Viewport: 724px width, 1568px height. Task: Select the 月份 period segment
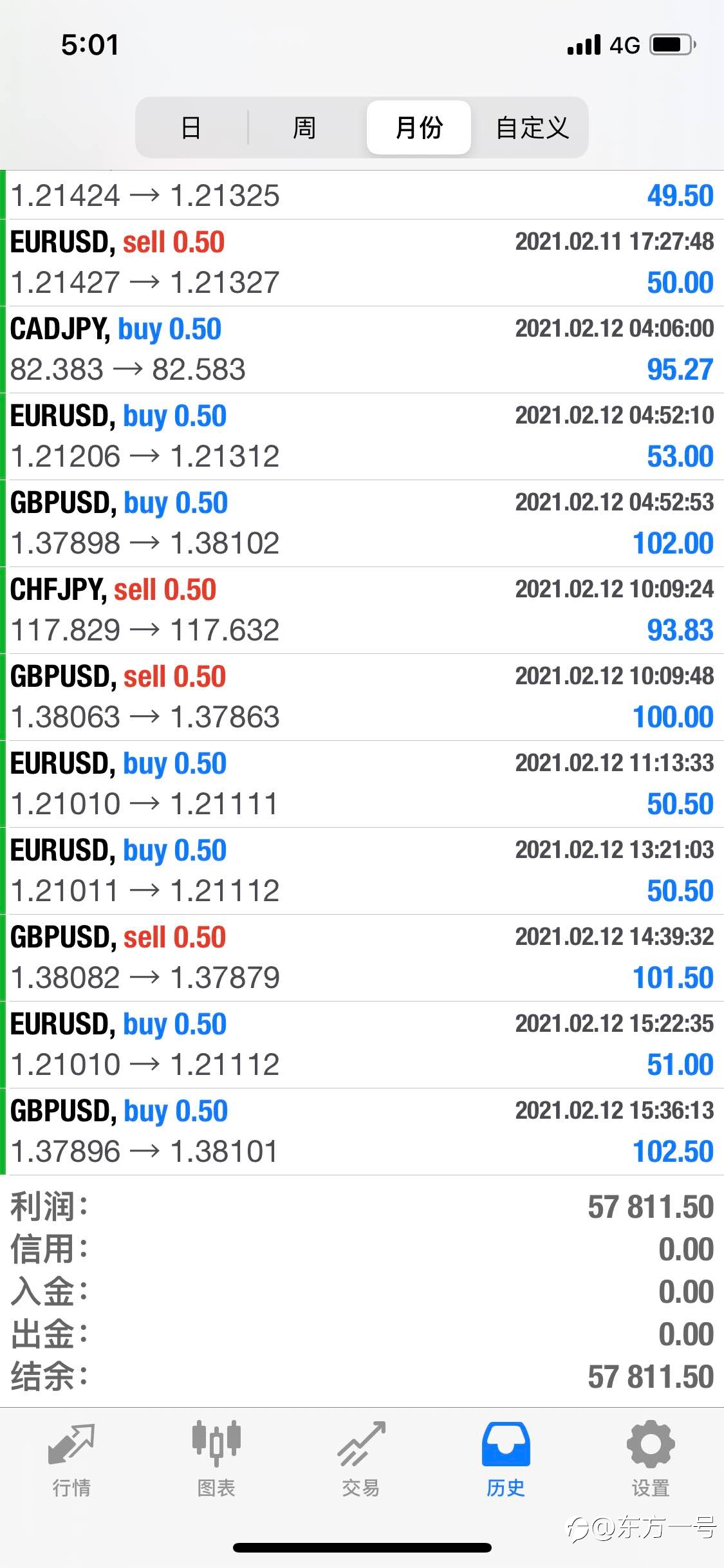[419, 127]
